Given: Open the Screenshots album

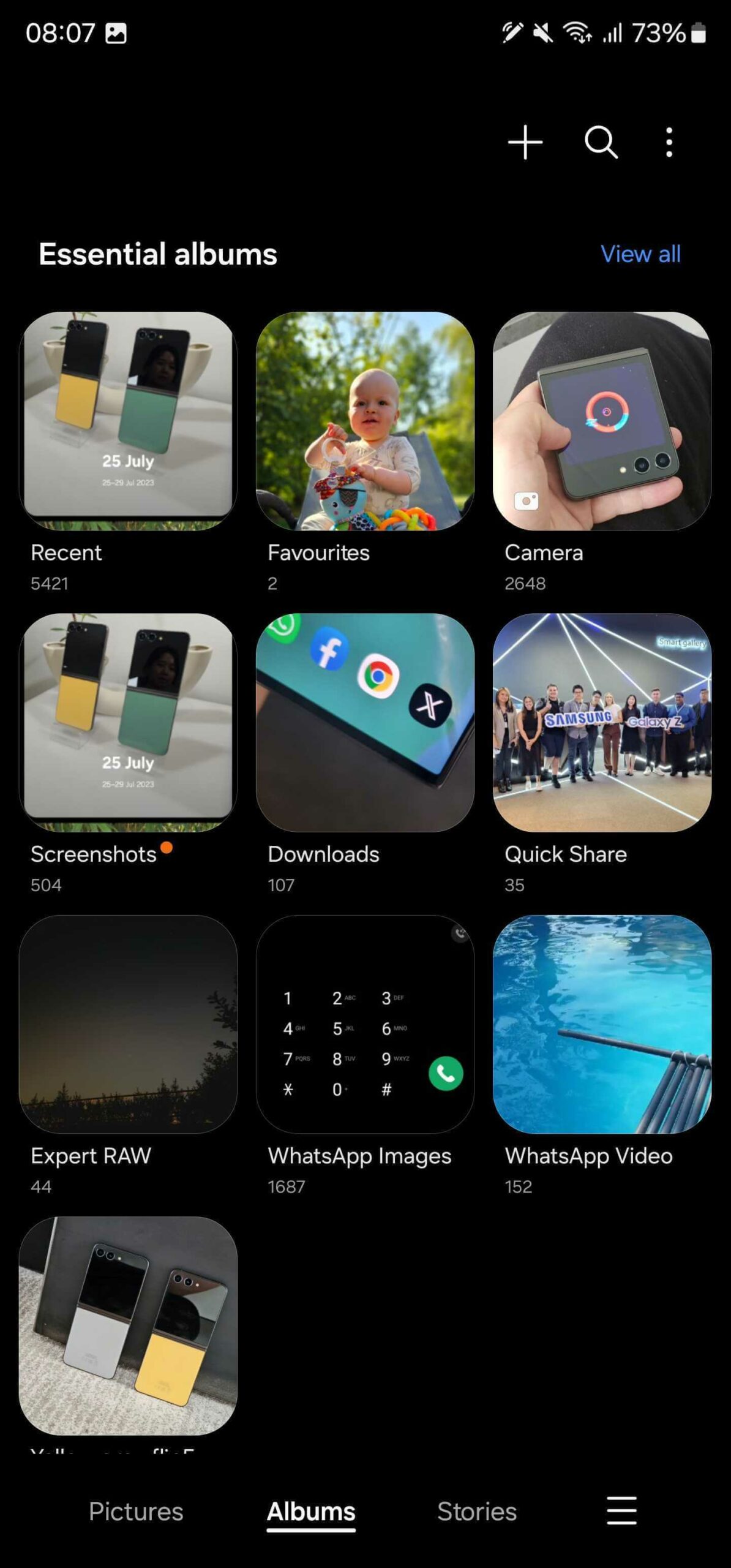Looking at the screenshot, I should click(128, 723).
